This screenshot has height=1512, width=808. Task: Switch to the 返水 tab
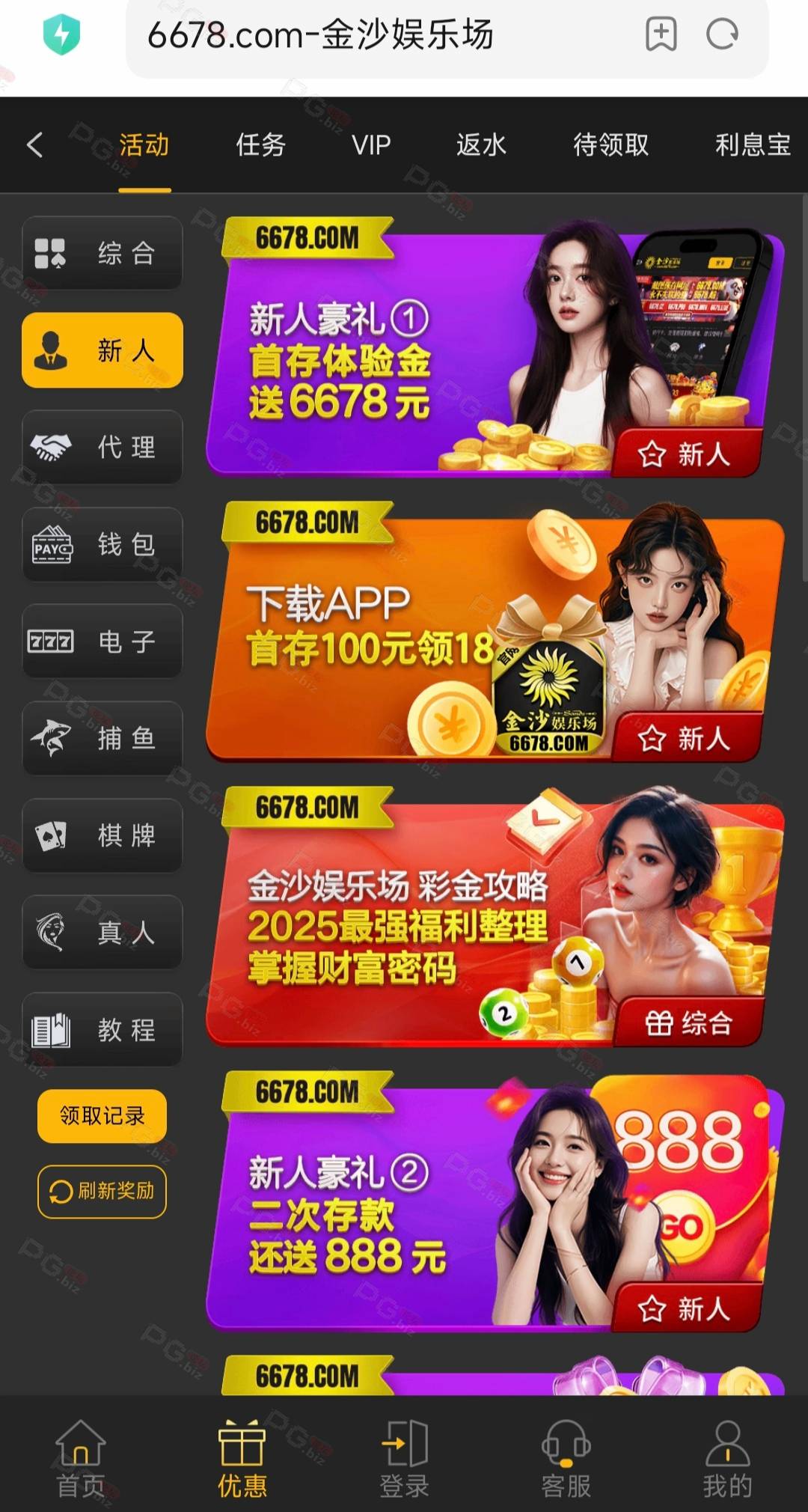point(481,144)
